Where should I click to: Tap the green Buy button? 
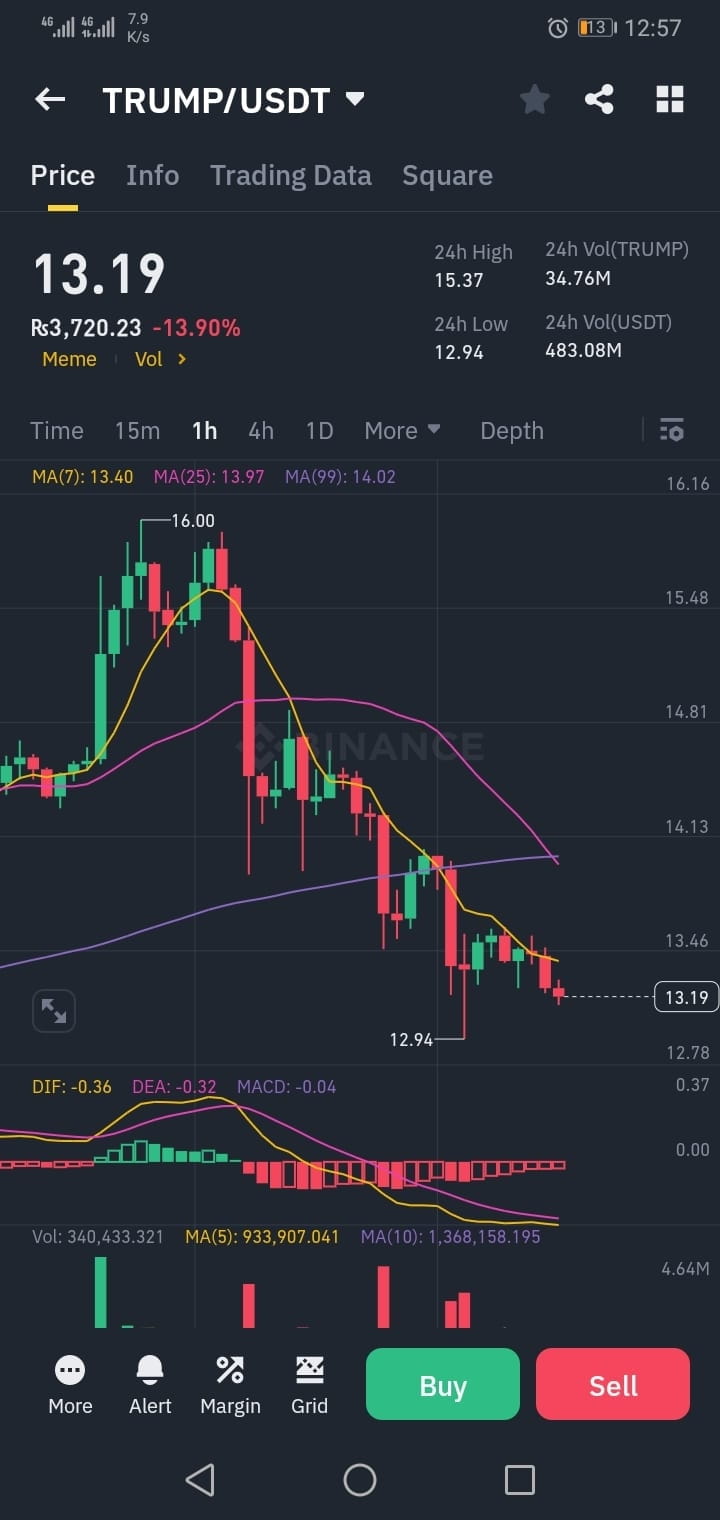(x=443, y=1385)
